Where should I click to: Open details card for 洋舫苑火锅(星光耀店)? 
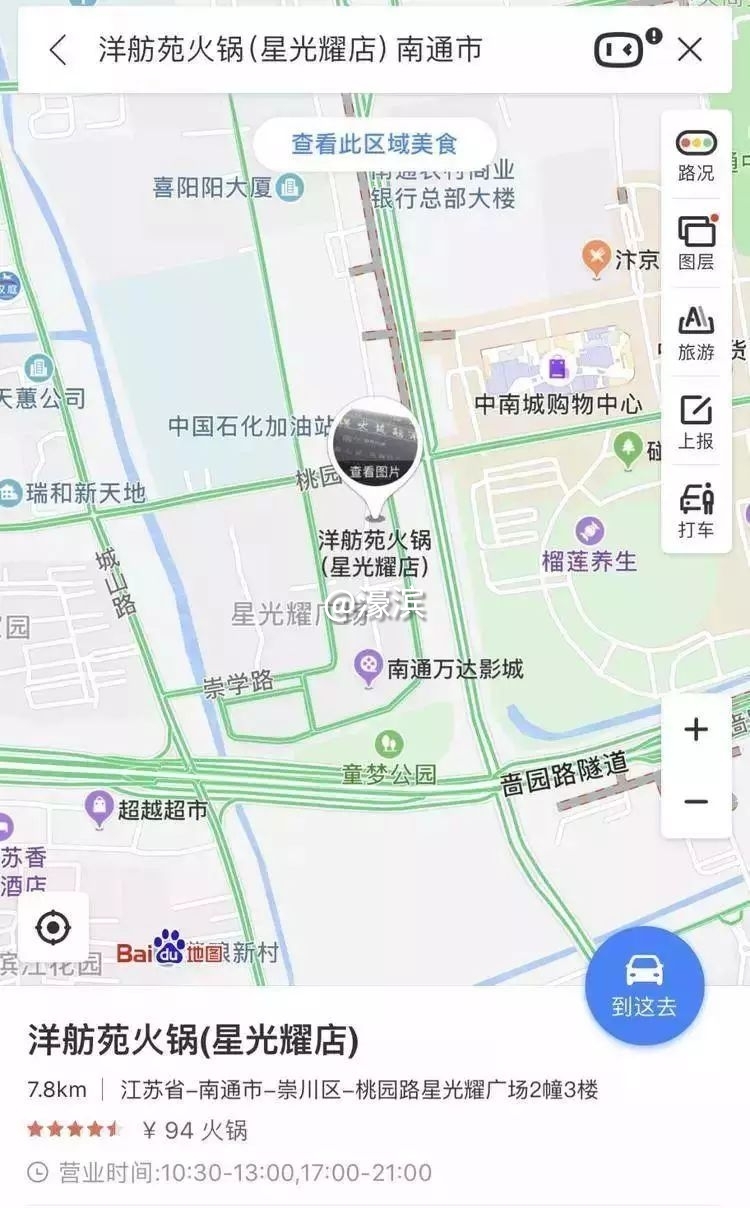(193, 1042)
